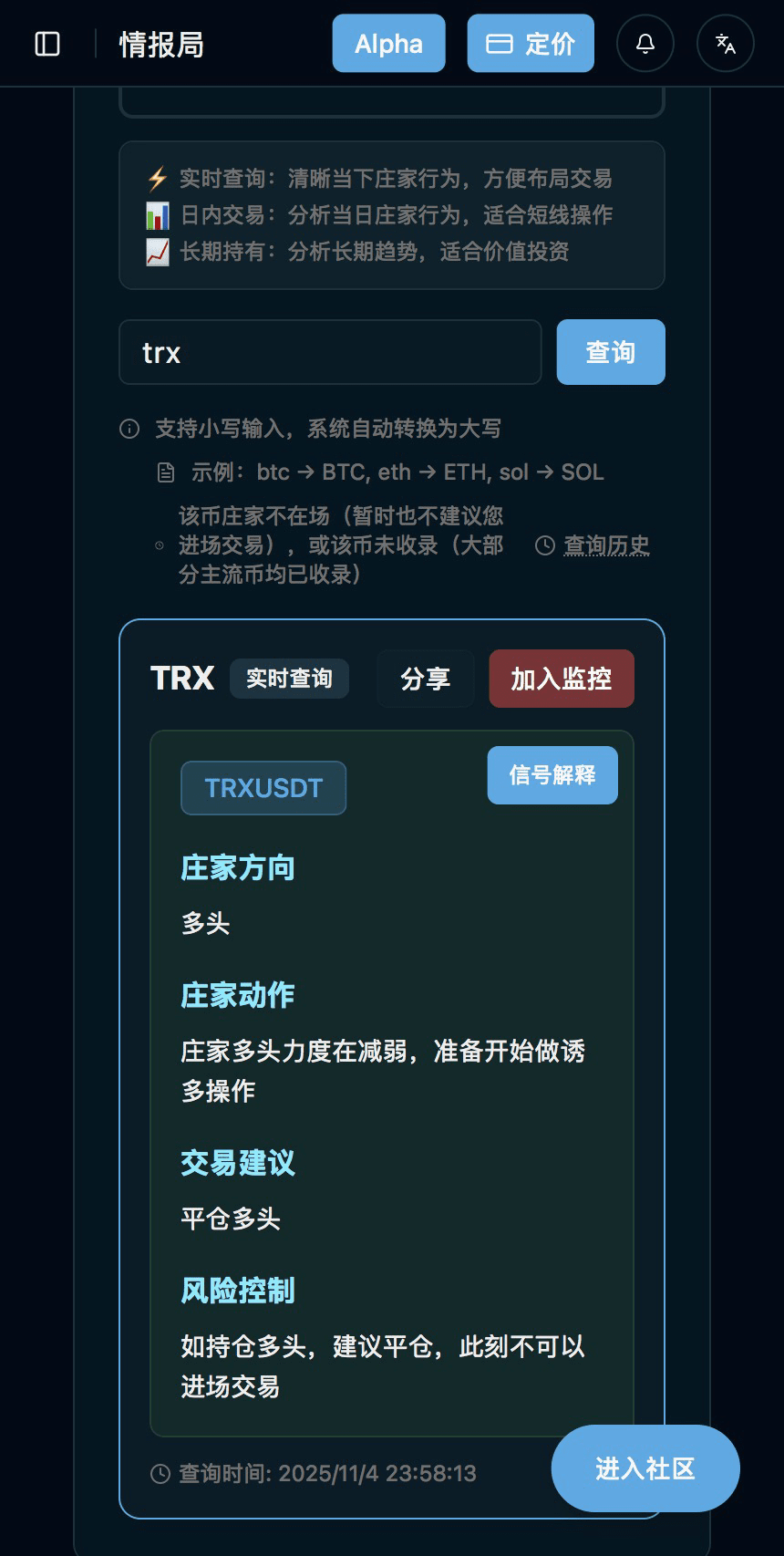Open the 定价 pricing page
The width and height of the screenshot is (784, 1556).
(x=531, y=44)
